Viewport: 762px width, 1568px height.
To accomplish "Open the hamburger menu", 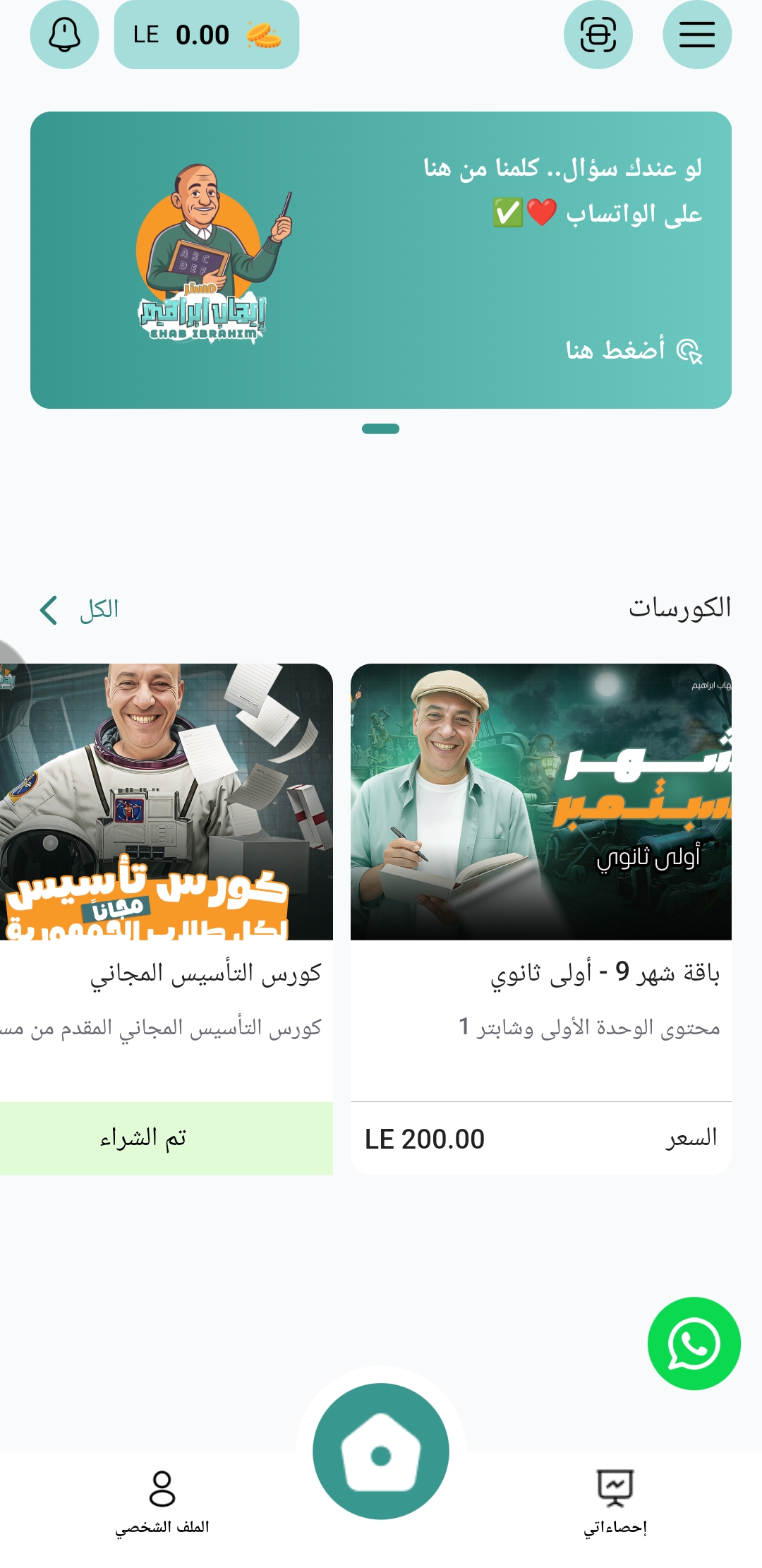I will [x=696, y=35].
